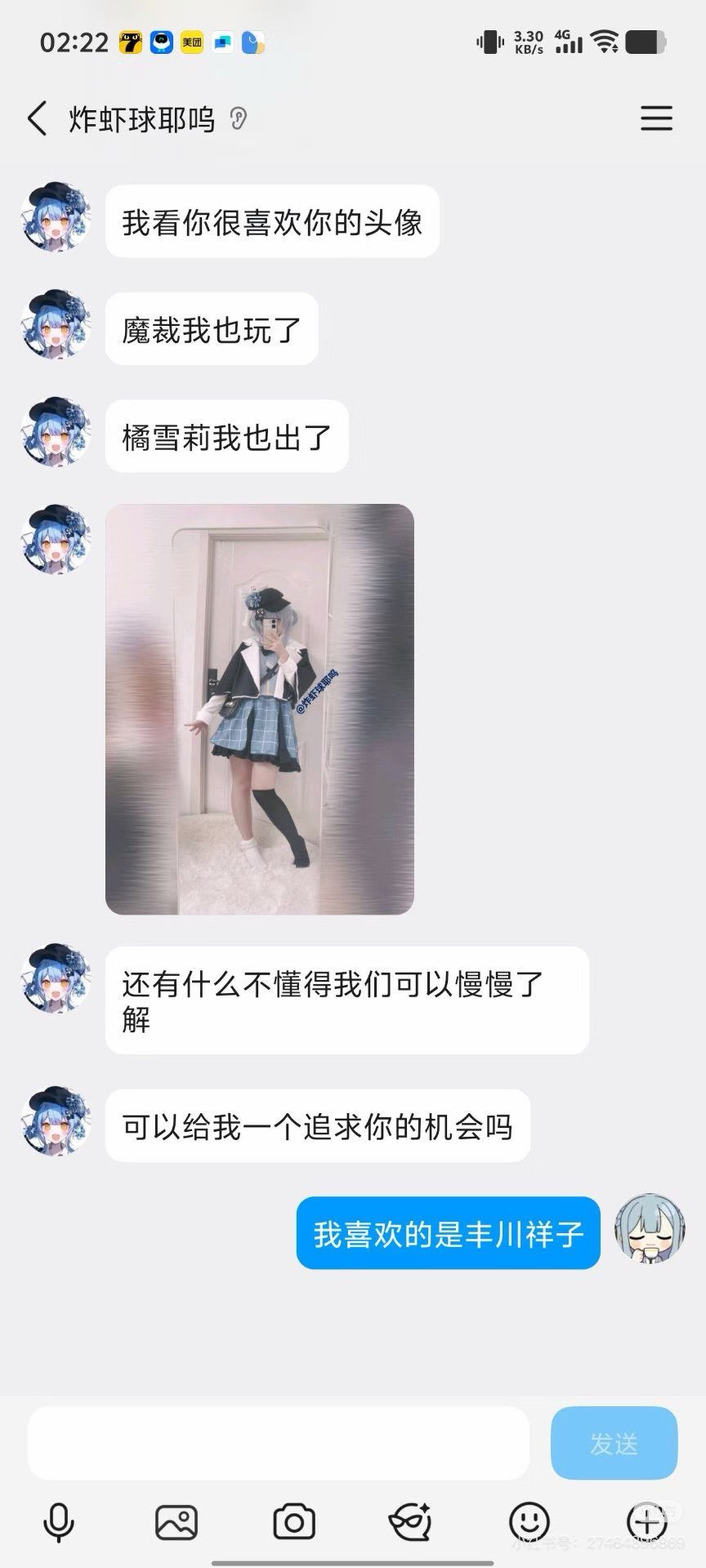Open the emoji smiley panel
Viewport: 706px width, 1568px height.
pyautogui.click(x=529, y=1521)
